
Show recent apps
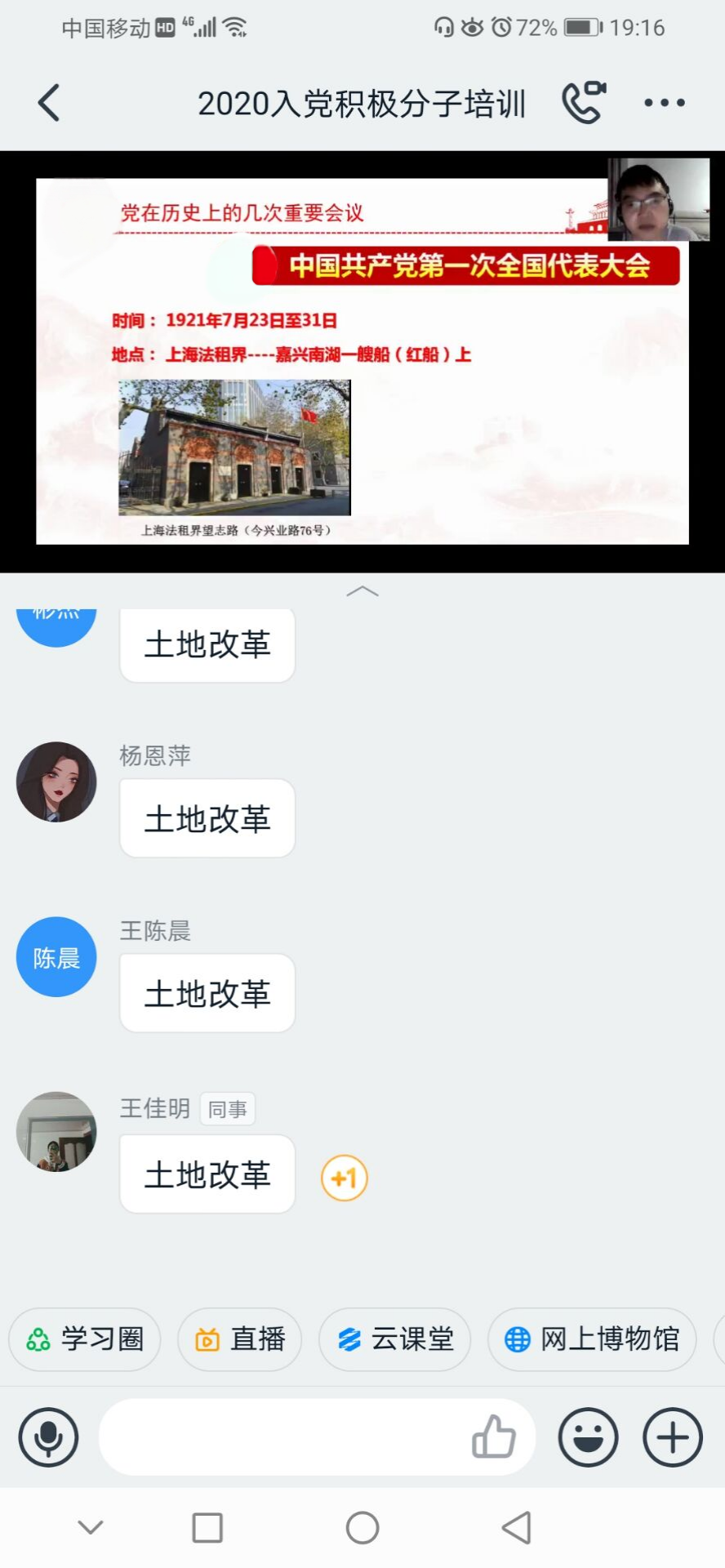(207, 1527)
